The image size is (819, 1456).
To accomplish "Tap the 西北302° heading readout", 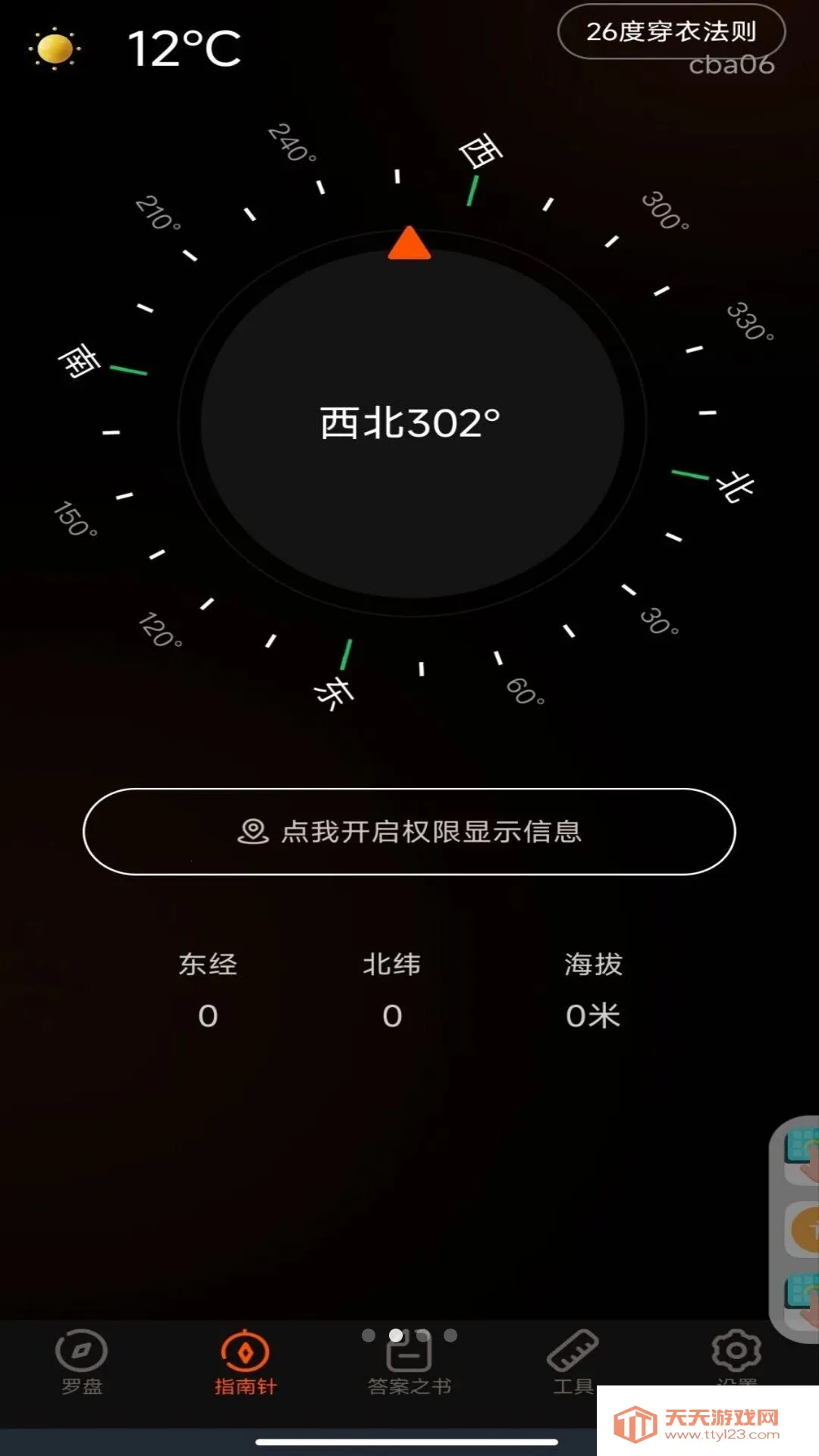I will [x=409, y=422].
